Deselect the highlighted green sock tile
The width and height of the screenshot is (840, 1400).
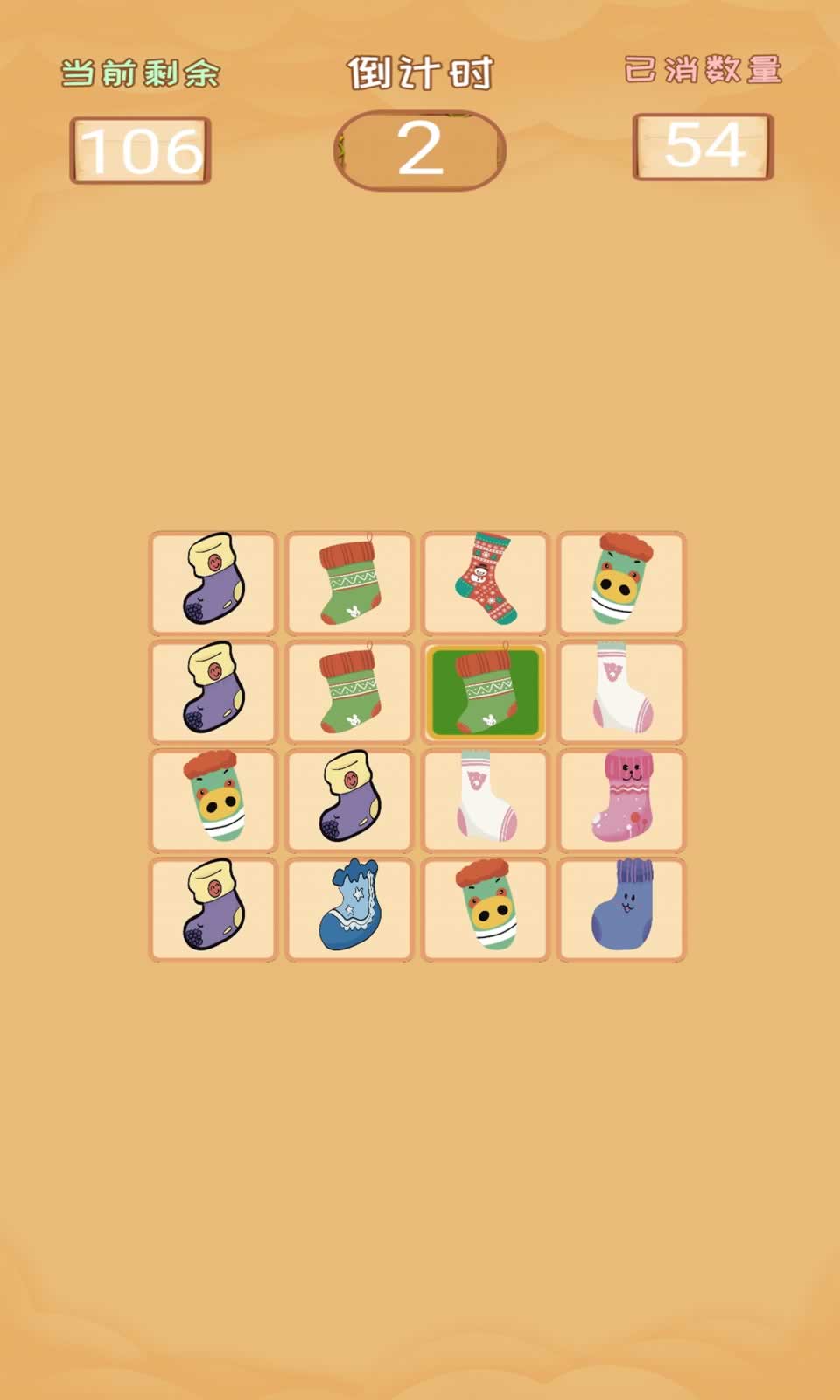[486, 691]
